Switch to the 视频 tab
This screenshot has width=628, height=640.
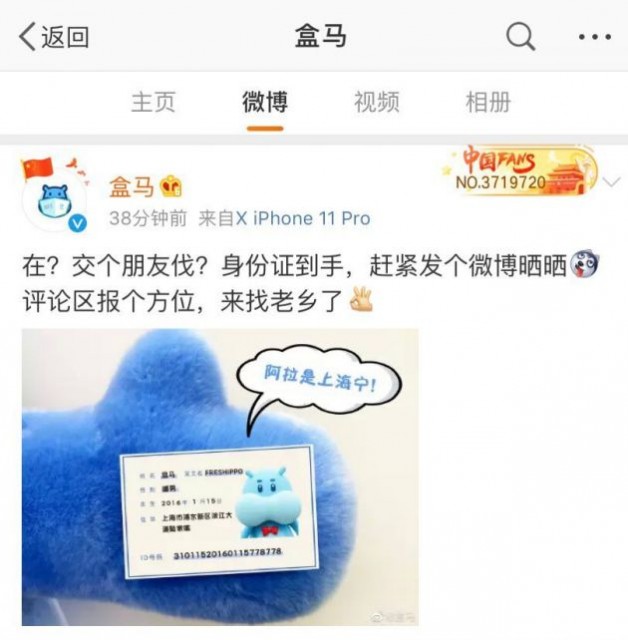(x=377, y=101)
